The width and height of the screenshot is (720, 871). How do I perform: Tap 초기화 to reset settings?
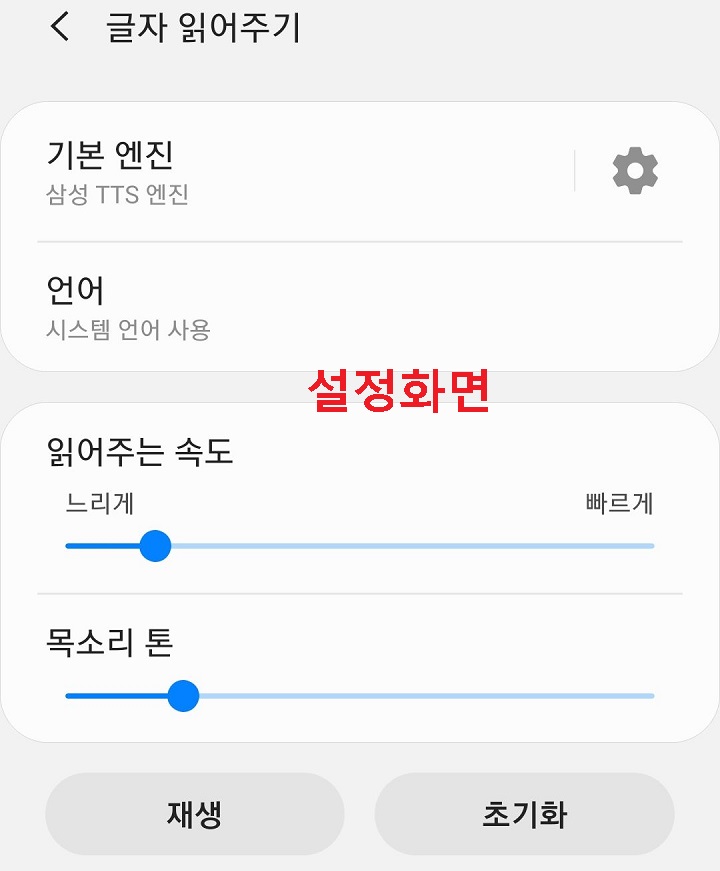pyautogui.click(x=525, y=814)
